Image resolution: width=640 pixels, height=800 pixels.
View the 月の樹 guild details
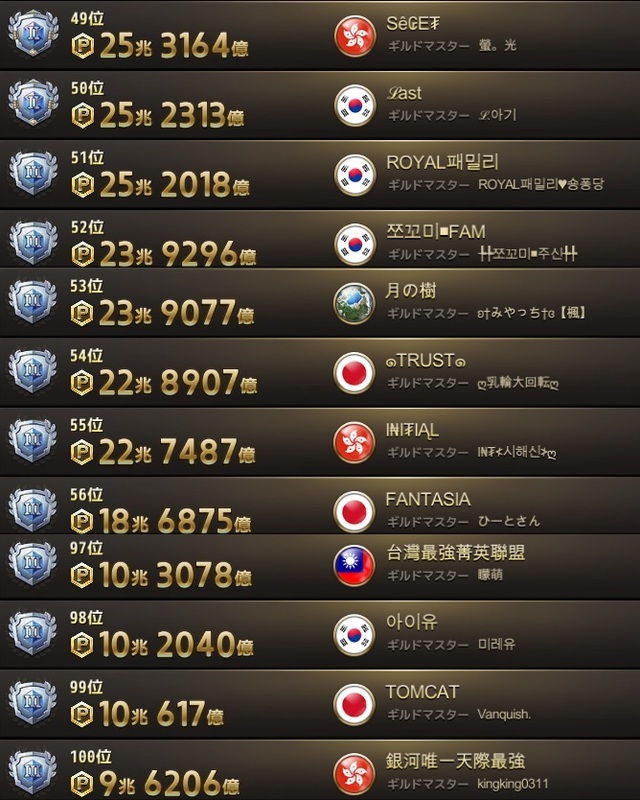(320, 302)
